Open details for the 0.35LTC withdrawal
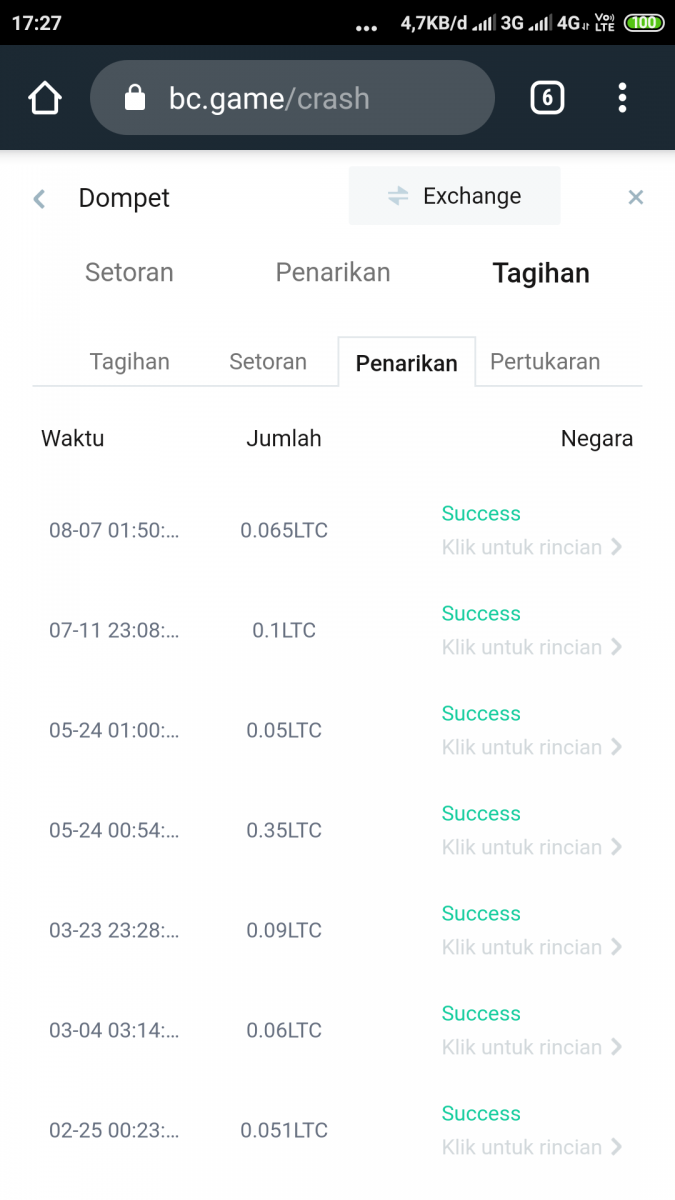675x1200 pixels. pyautogui.click(x=532, y=847)
